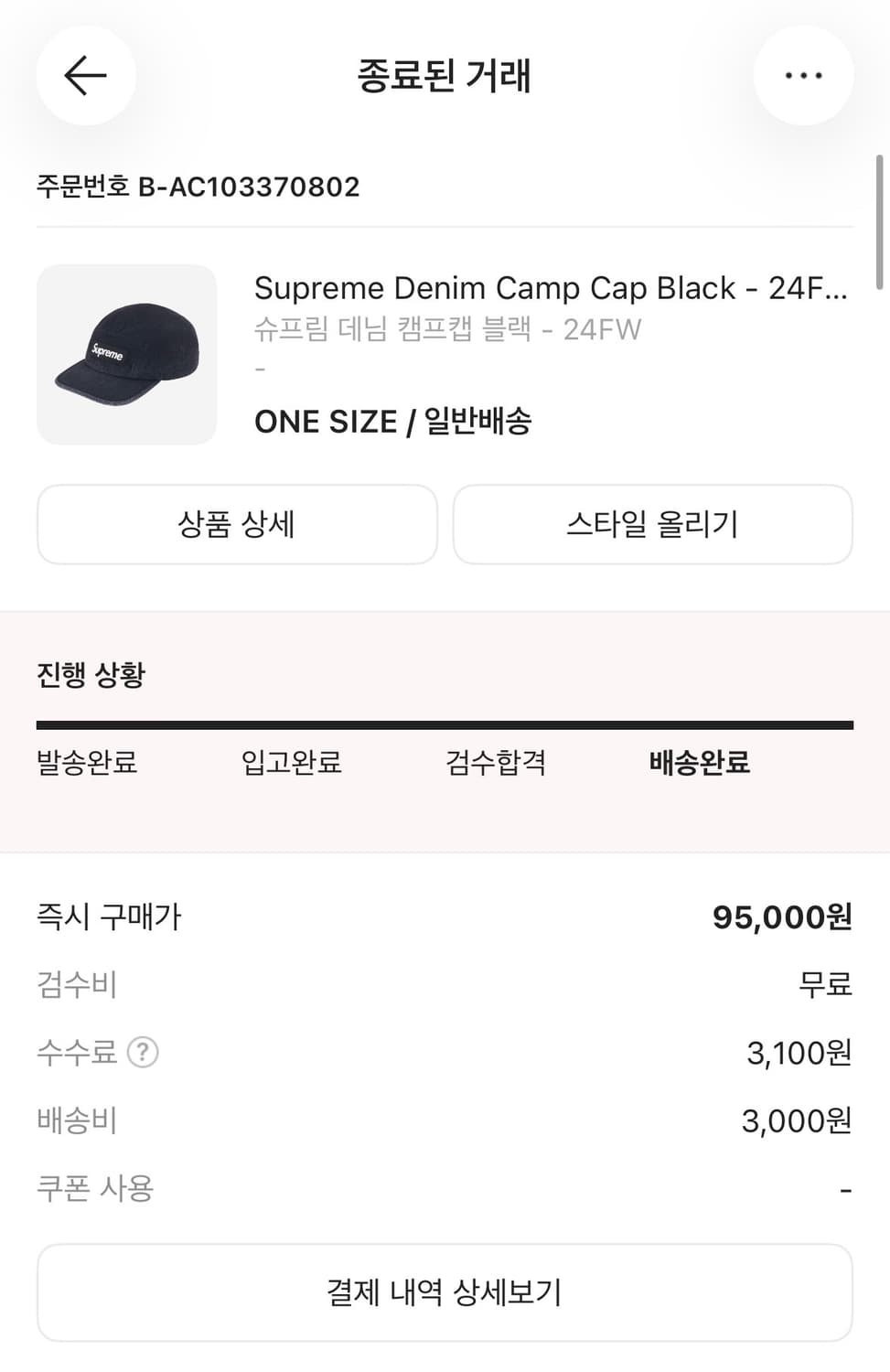Select the 쿠폰 사용 row

pyautogui.click(x=95, y=1187)
